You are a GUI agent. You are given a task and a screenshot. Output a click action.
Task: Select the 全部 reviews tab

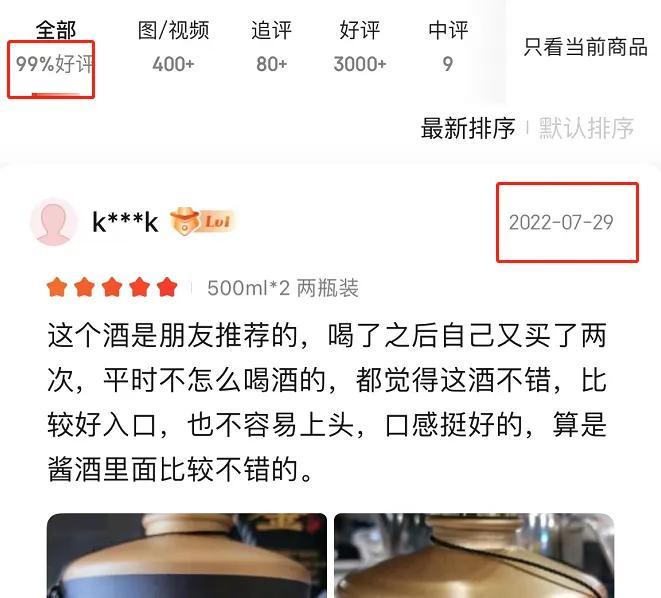click(55, 47)
